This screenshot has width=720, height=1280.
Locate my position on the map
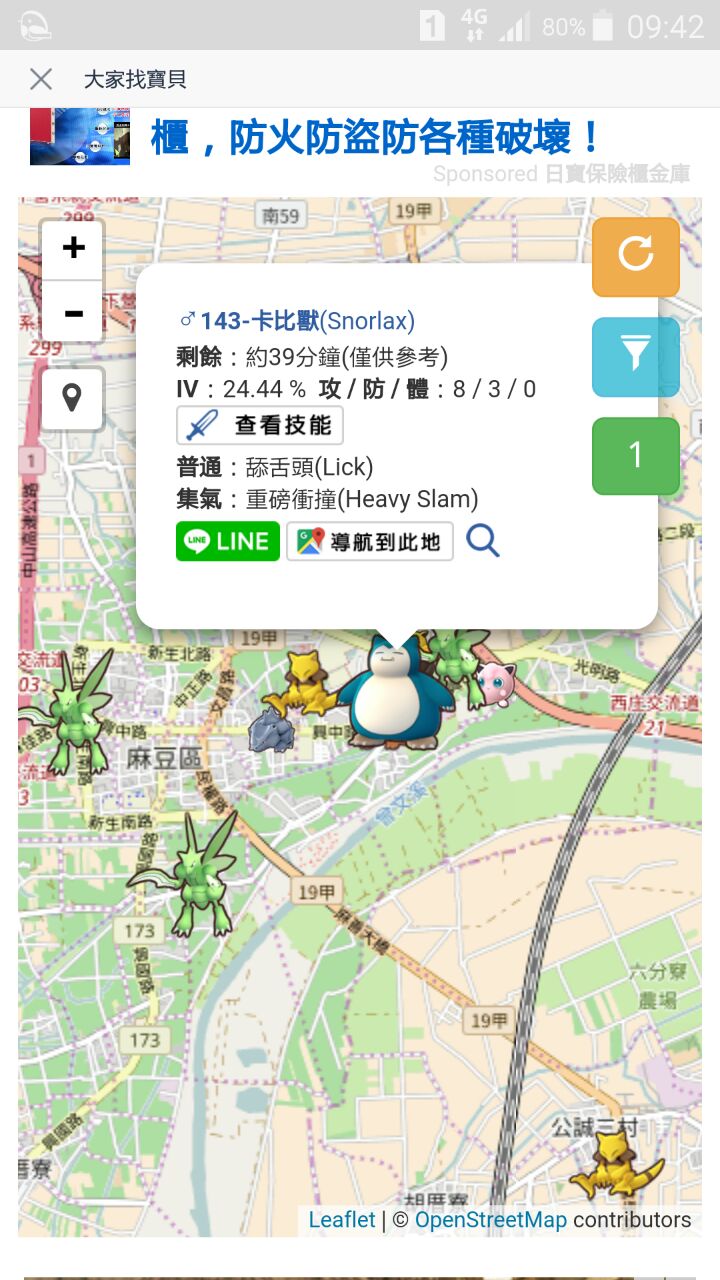pos(72,398)
